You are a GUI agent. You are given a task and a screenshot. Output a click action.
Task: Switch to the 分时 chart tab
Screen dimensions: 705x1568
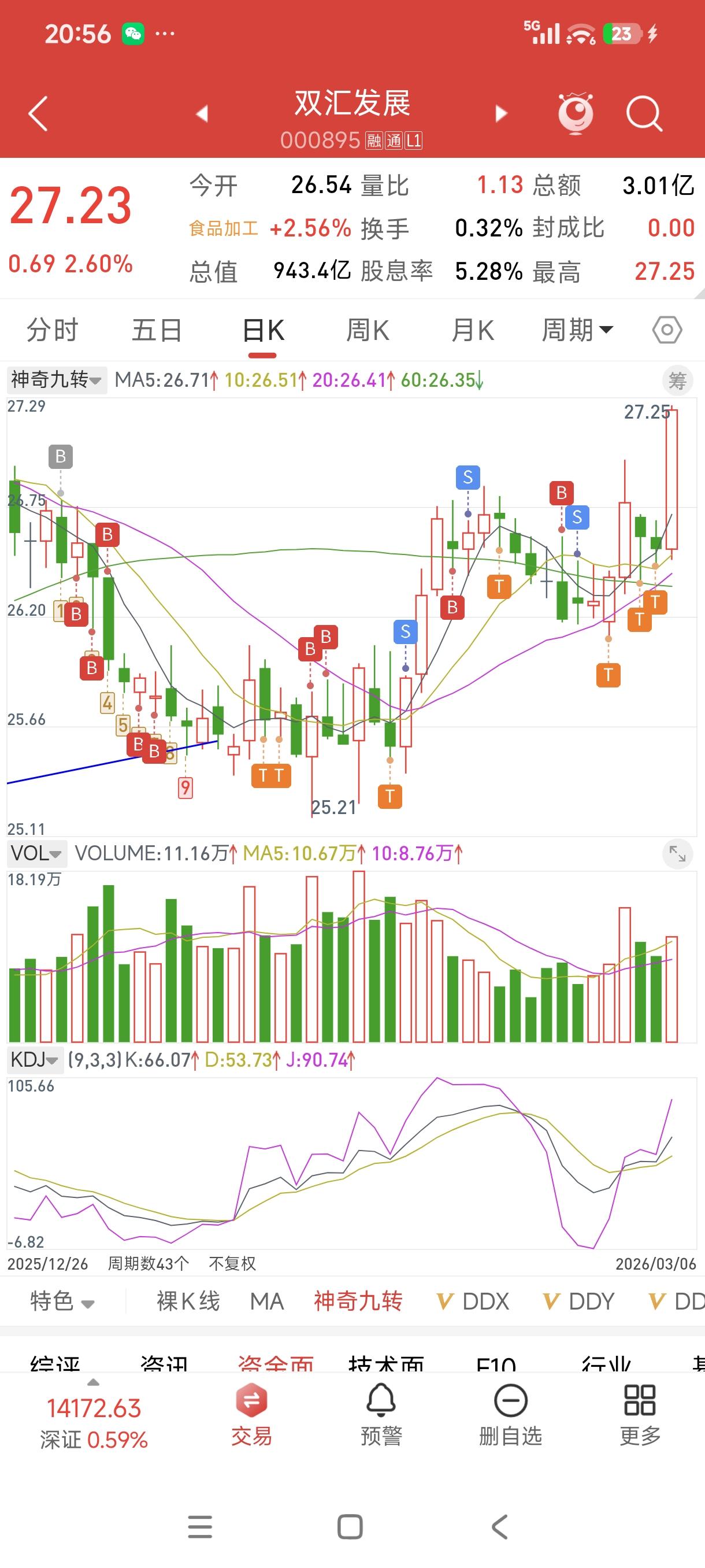point(53,331)
